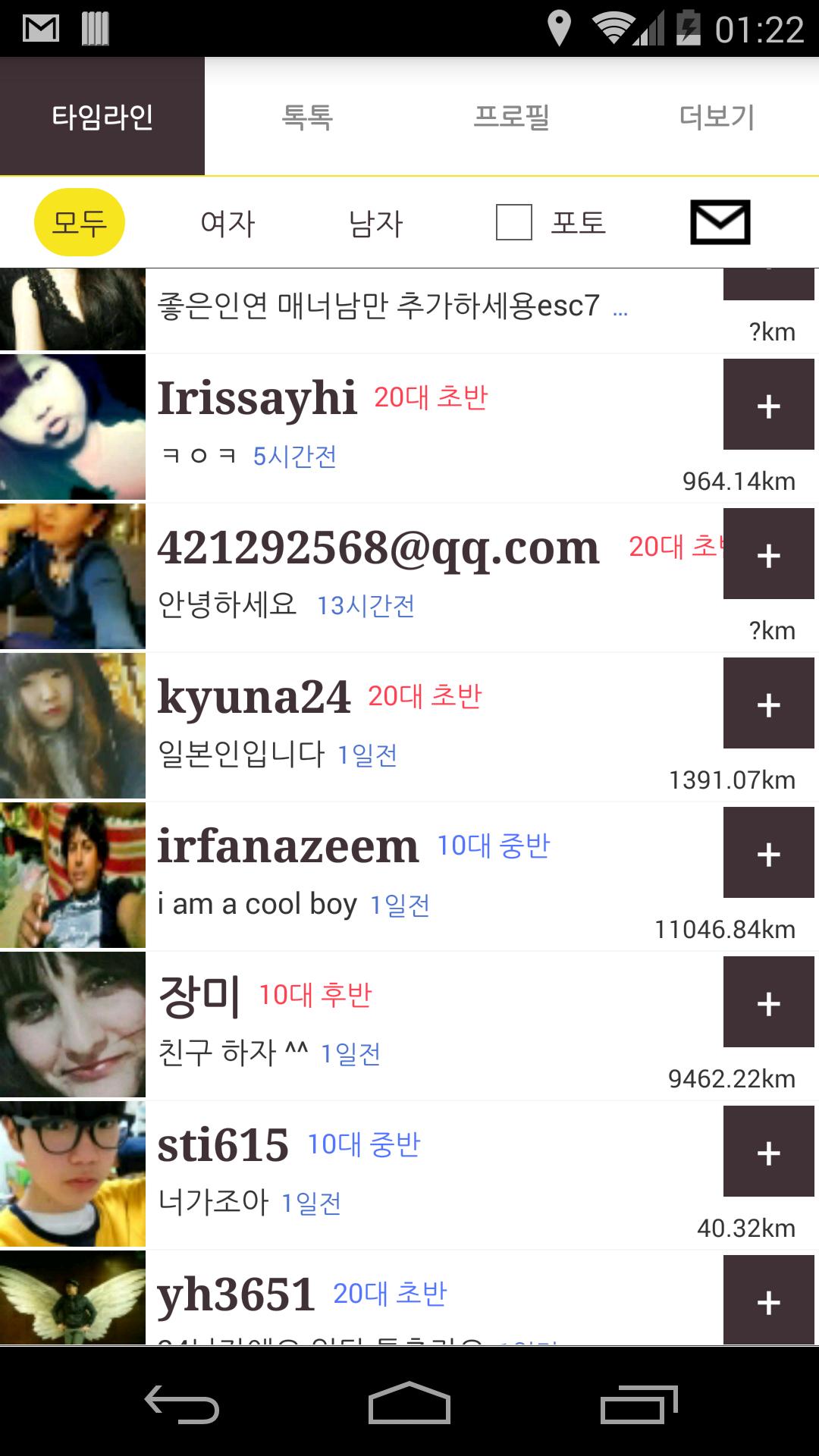Select the 타임라인 tab

click(x=102, y=116)
